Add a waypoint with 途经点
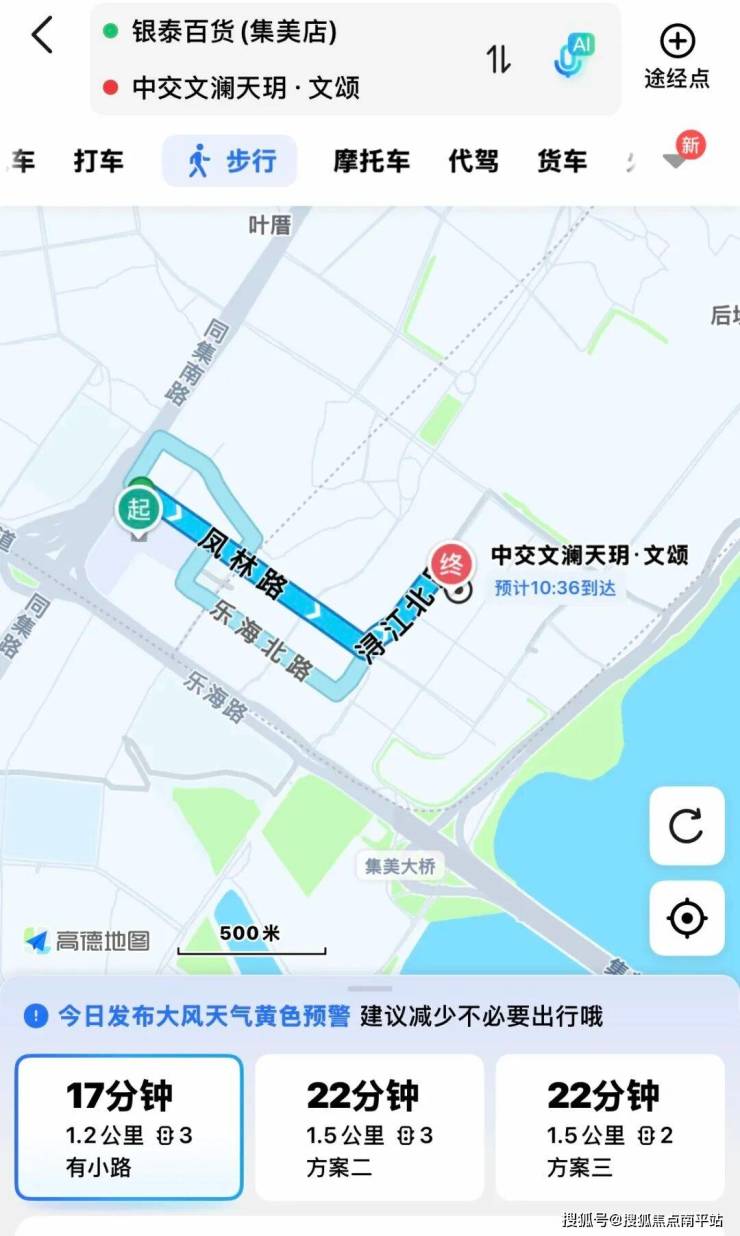Image resolution: width=740 pixels, height=1236 pixels. (x=677, y=57)
